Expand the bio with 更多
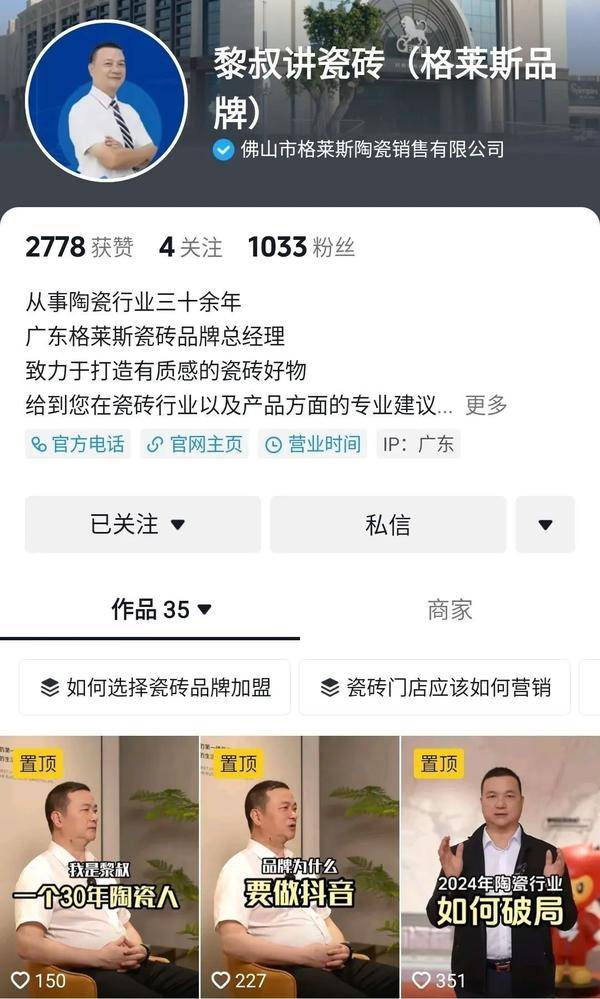600x999 pixels. pyautogui.click(x=486, y=405)
